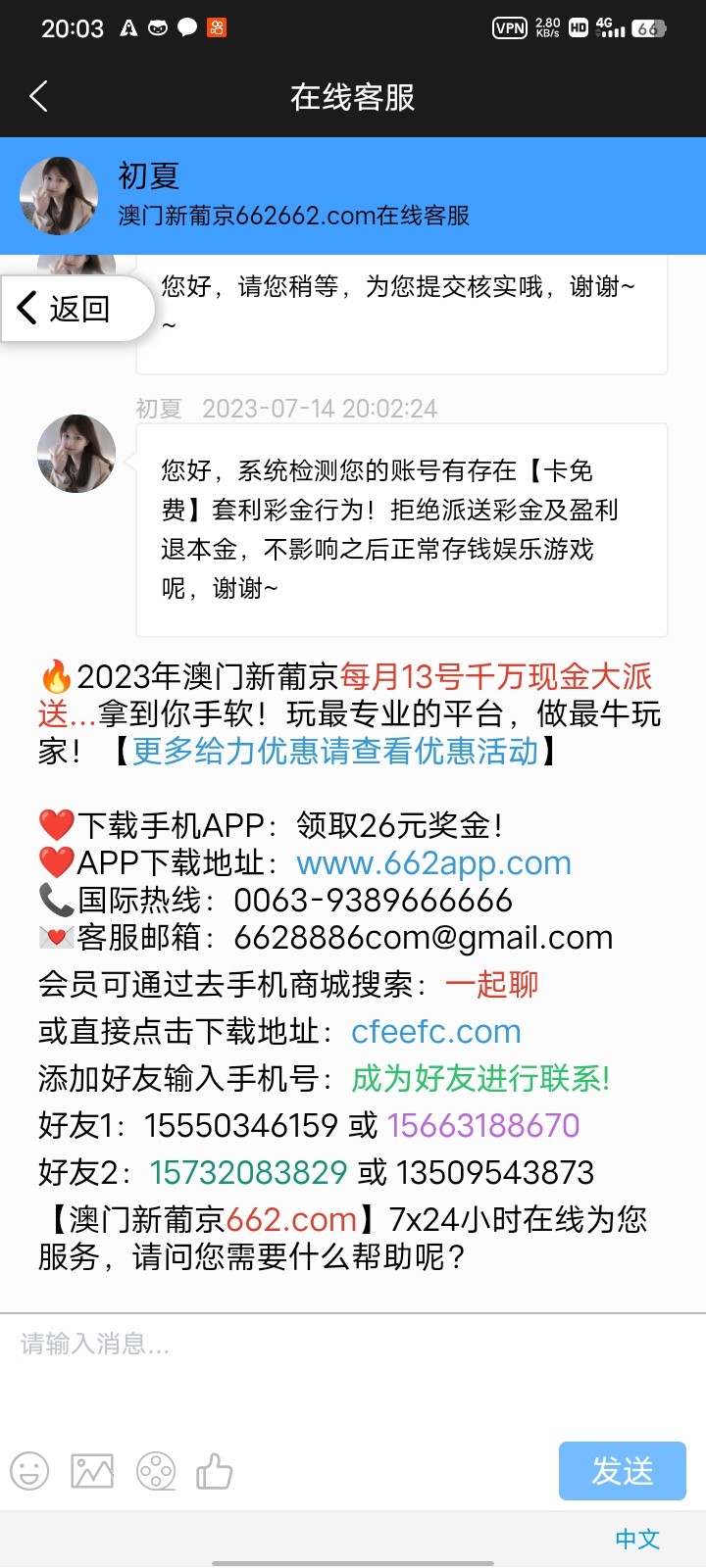Tap the VPN indicator in the status bar
Viewport: 706px width, 1568px height.
click(509, 28)
